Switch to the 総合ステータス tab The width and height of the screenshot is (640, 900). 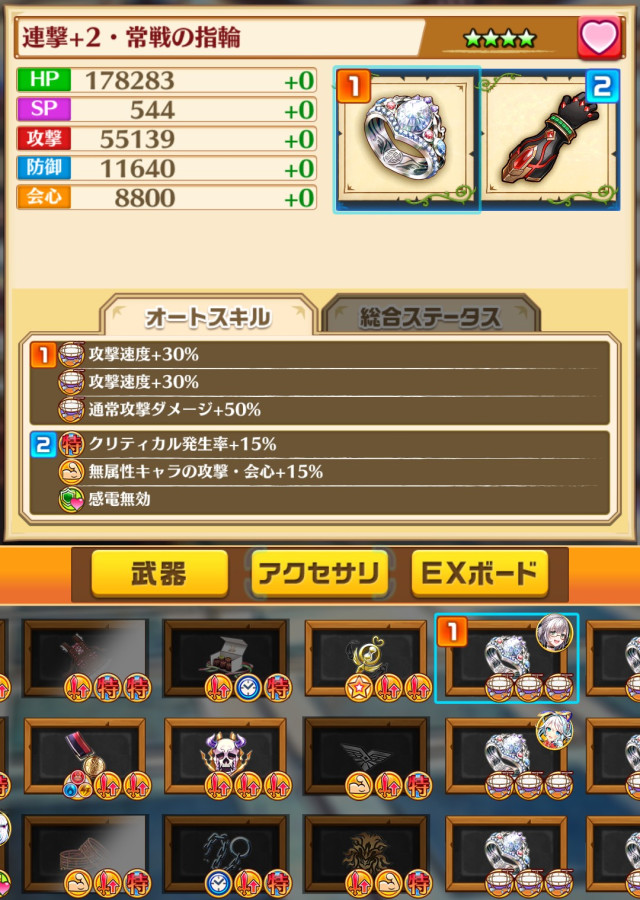pyautogui.click(x=430, y=317)
